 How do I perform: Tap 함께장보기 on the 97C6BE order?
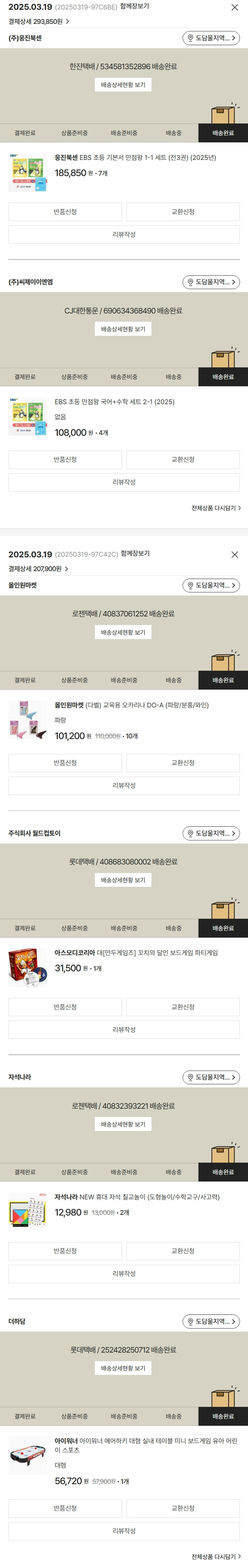pos(134,6)
